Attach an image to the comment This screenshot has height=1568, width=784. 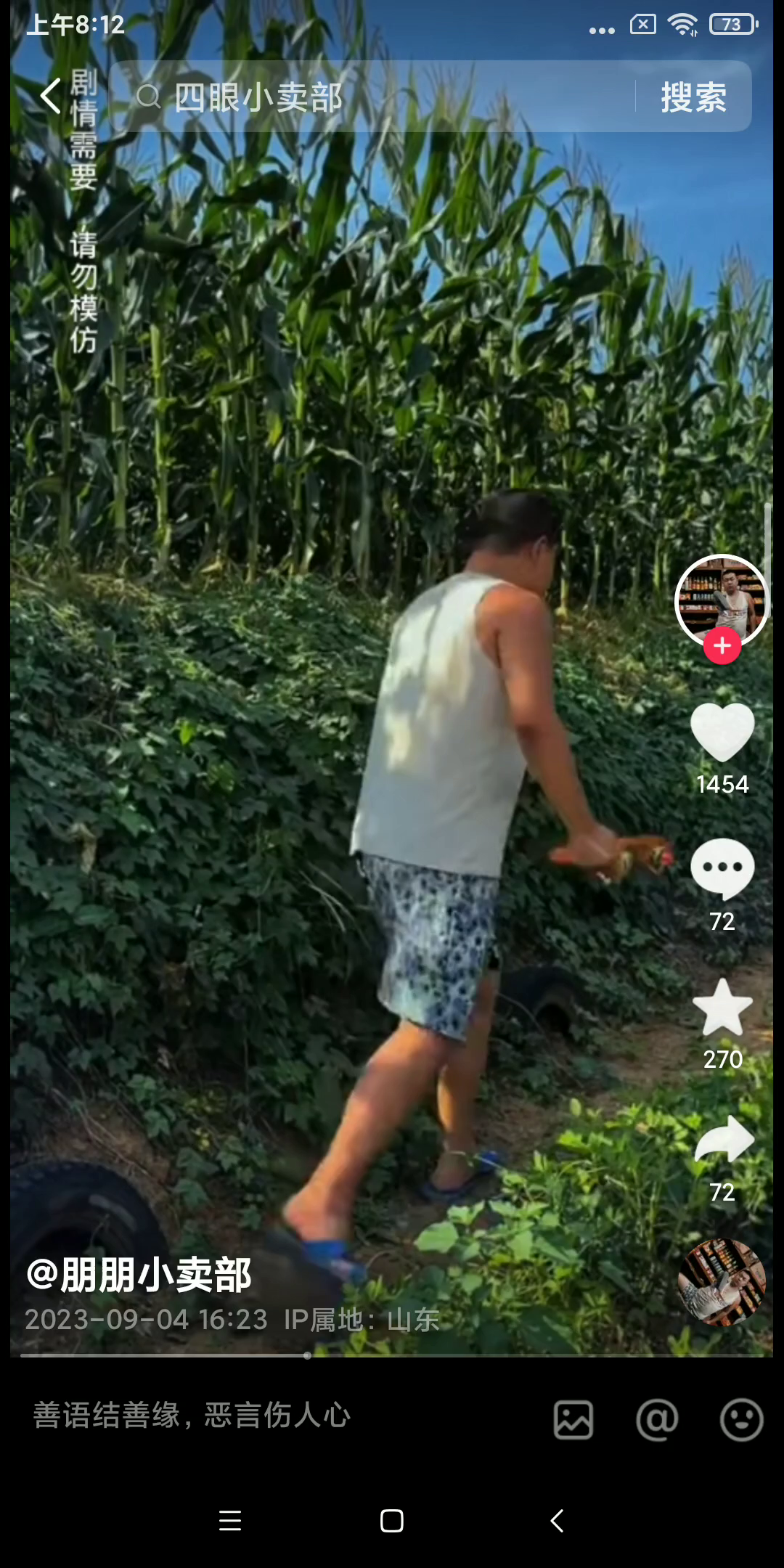tap(573, 1419)
